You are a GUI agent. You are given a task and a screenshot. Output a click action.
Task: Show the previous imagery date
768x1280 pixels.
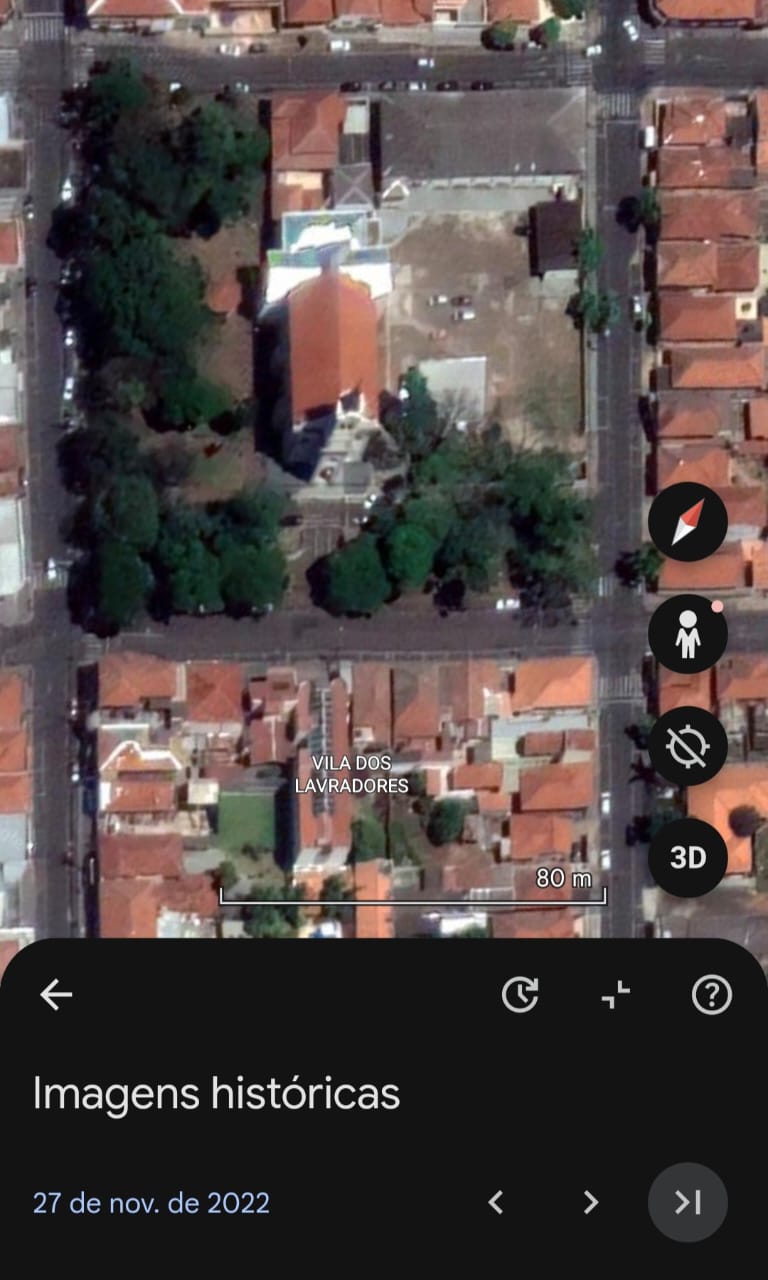click(496, 1202)
